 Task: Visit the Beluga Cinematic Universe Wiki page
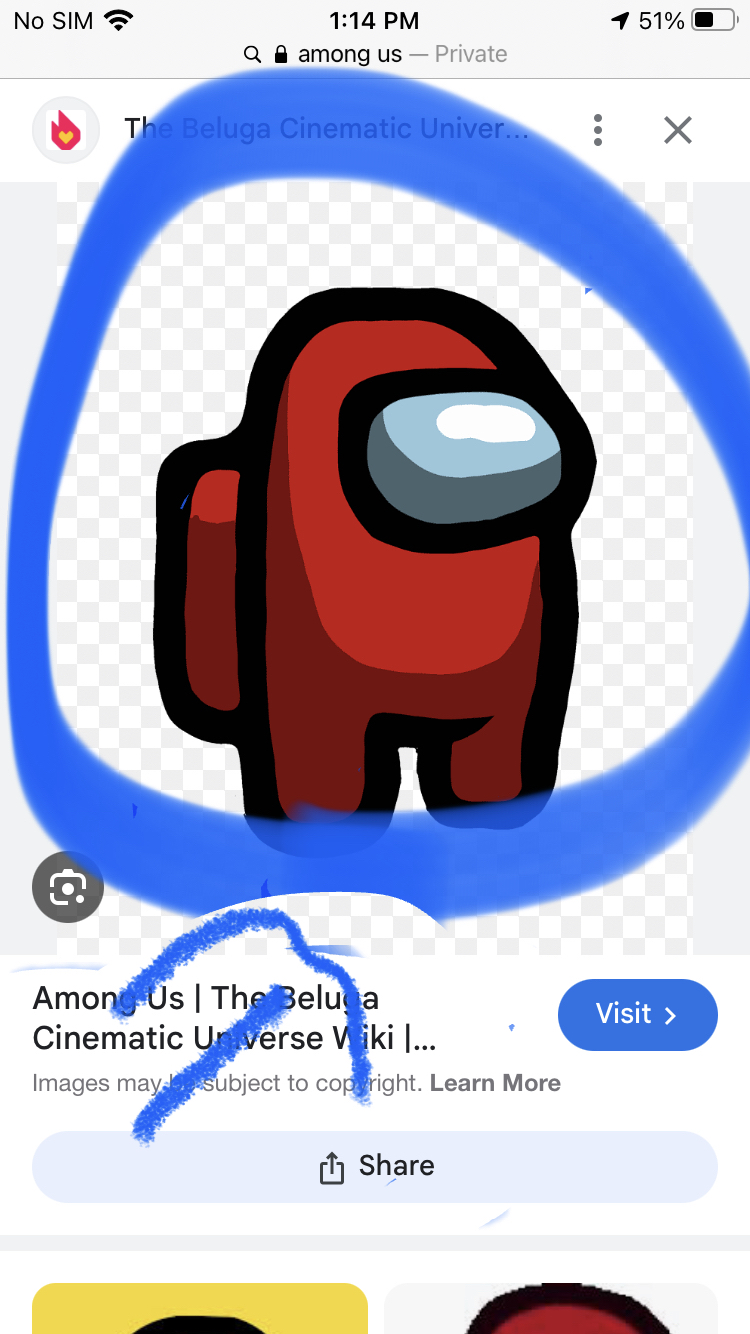(x=637, y=1014)
